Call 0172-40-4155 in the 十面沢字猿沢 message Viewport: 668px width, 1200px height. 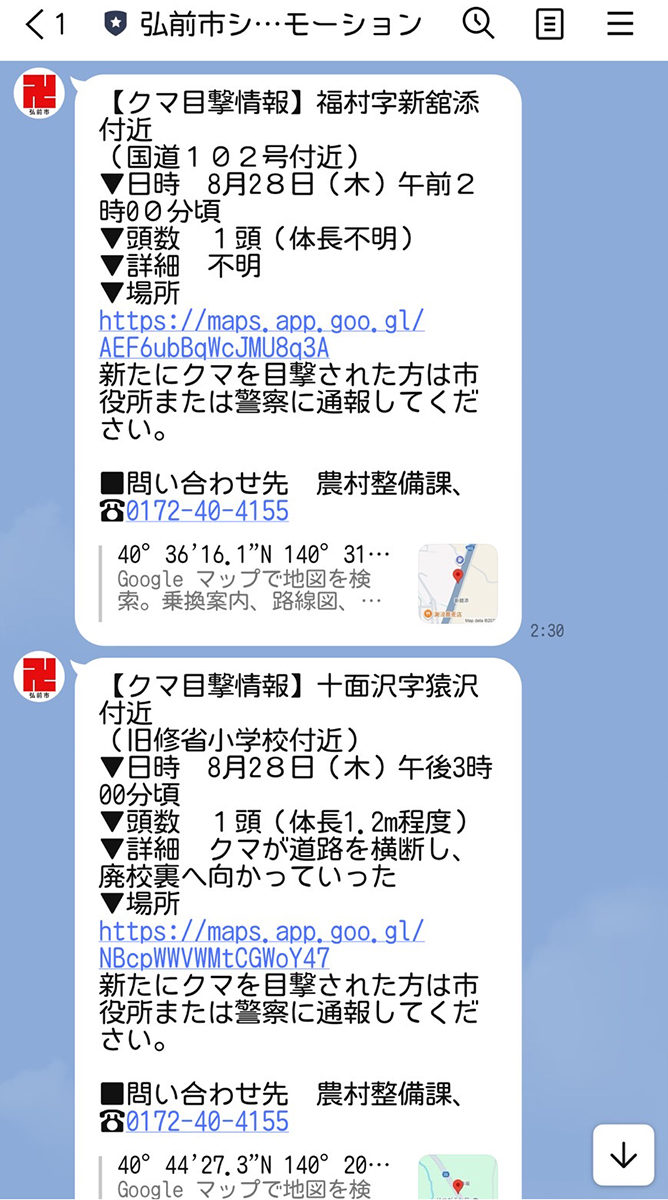[x=207, y=1121]
